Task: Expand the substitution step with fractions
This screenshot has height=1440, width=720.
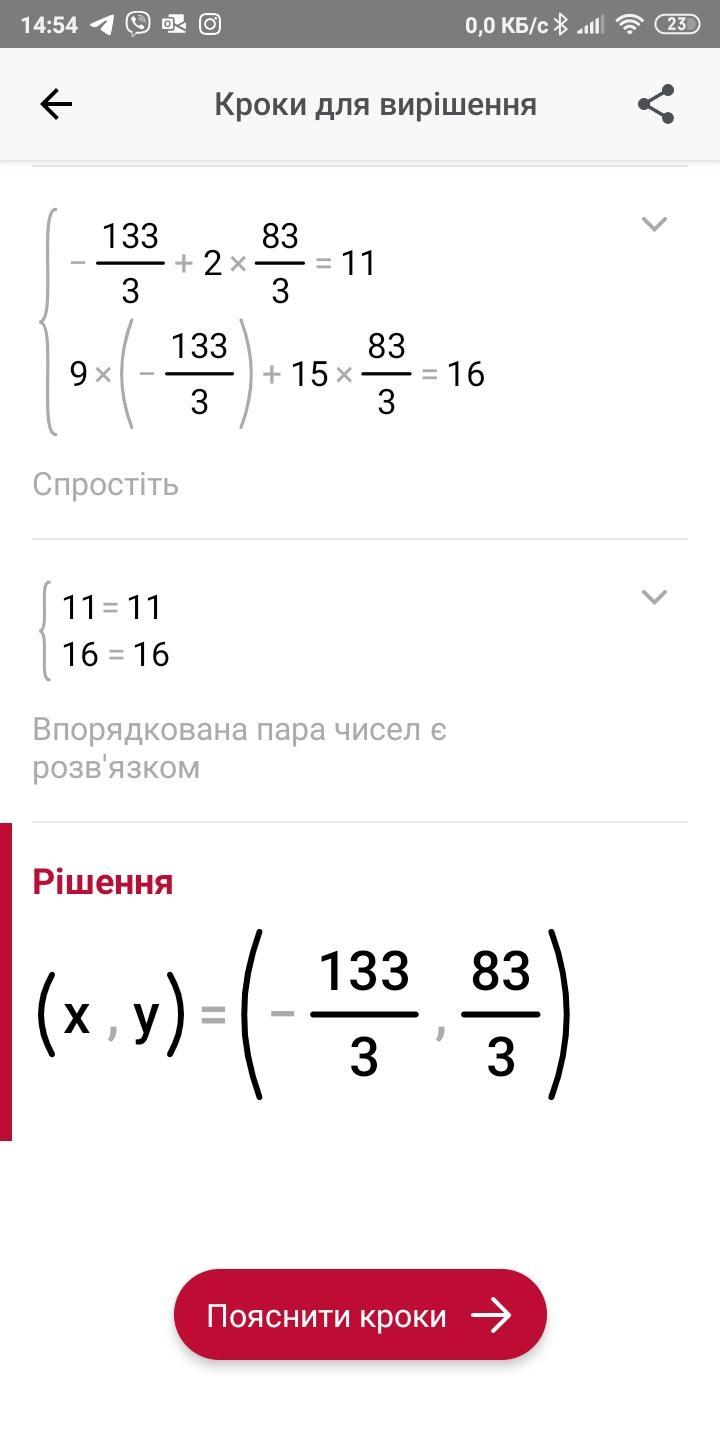Action: point(654,224)
